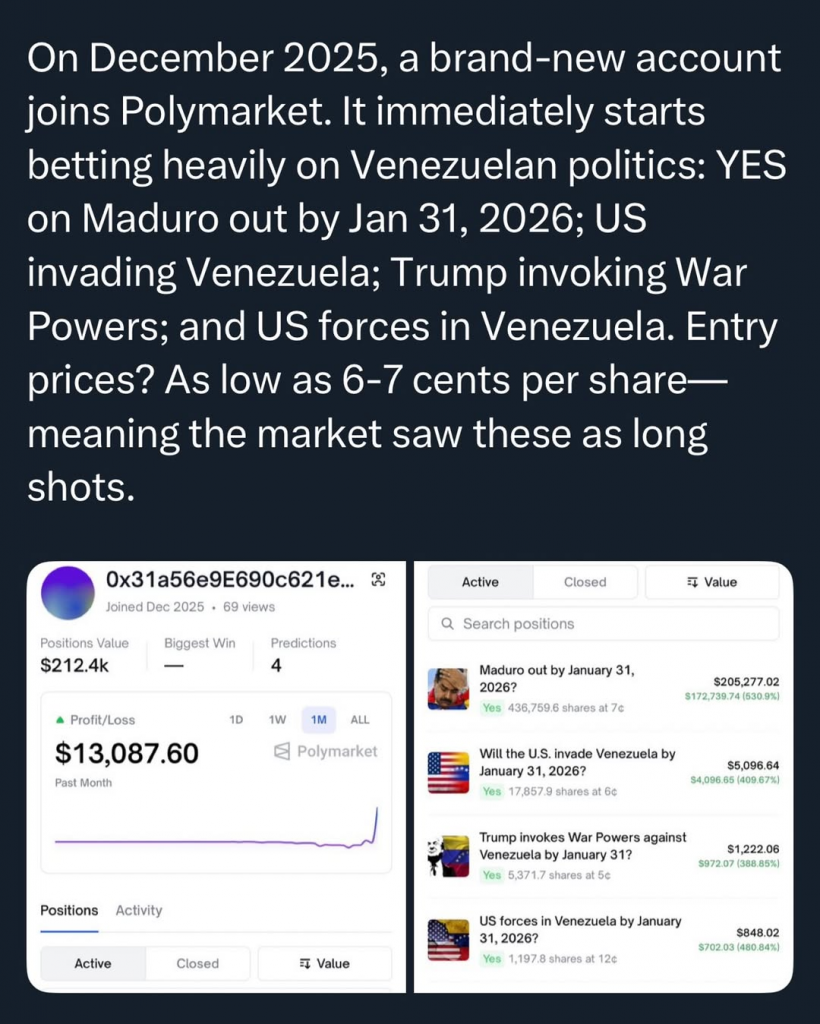Click the expand icon beside the wallet address

(378, 578)
